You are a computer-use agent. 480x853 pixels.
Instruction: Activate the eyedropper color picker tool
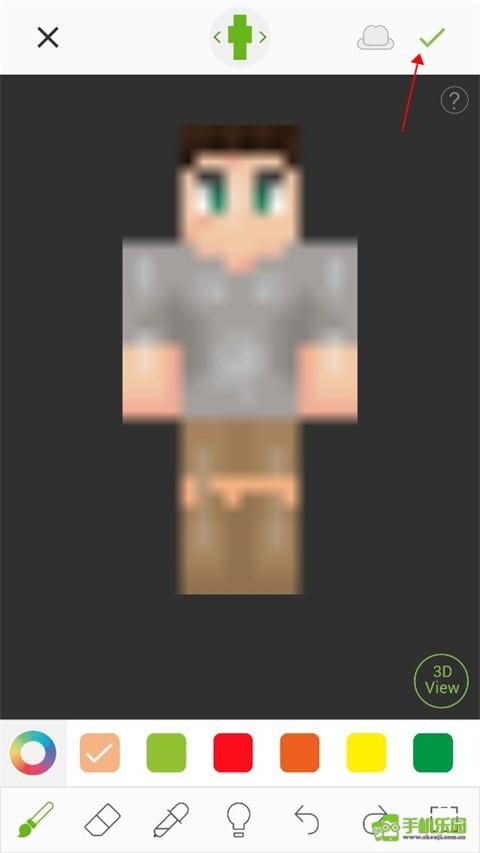click(x=171, y=819)
